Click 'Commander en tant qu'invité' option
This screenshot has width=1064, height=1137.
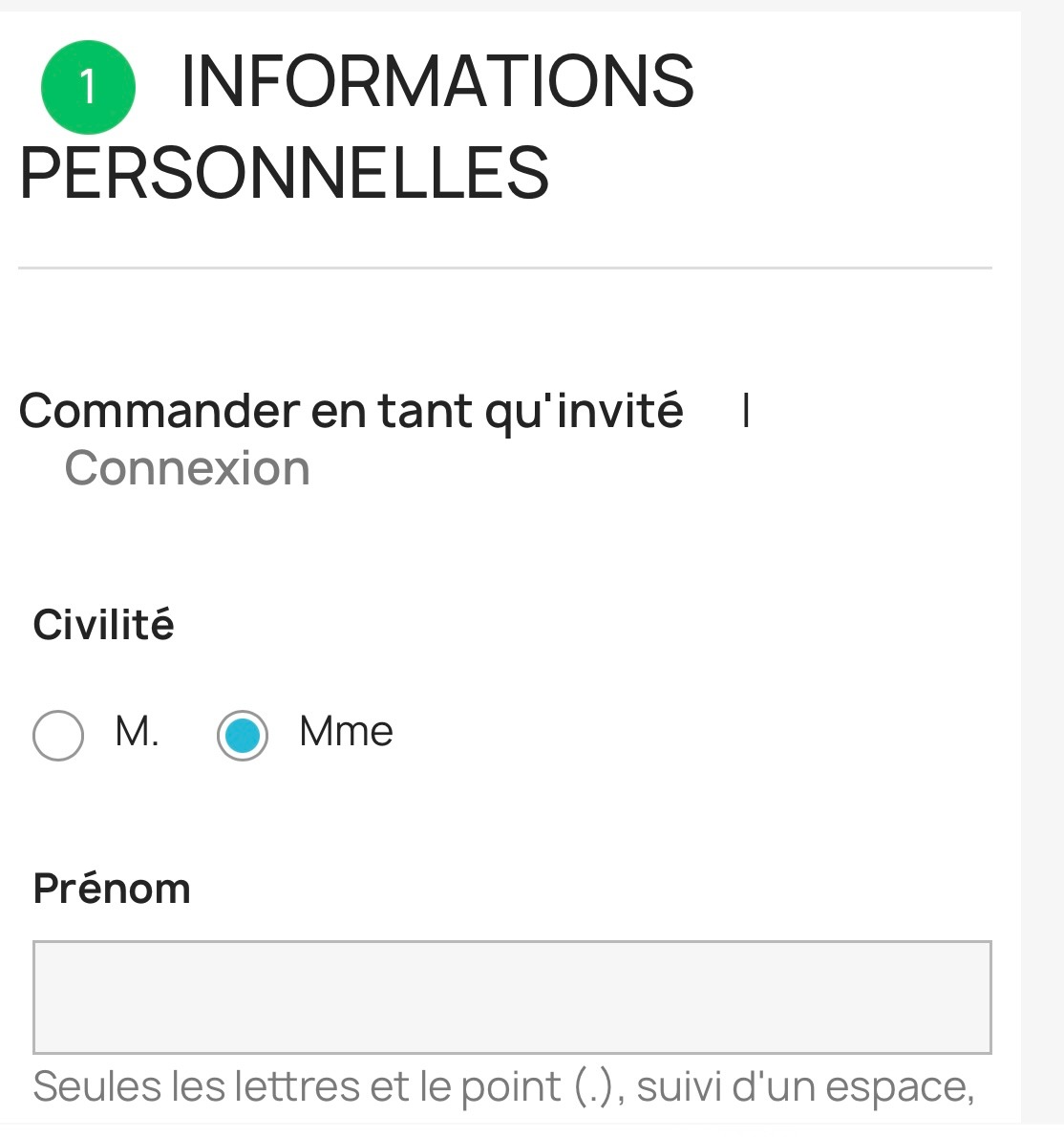pyautogui.click(x=351, y=411)
